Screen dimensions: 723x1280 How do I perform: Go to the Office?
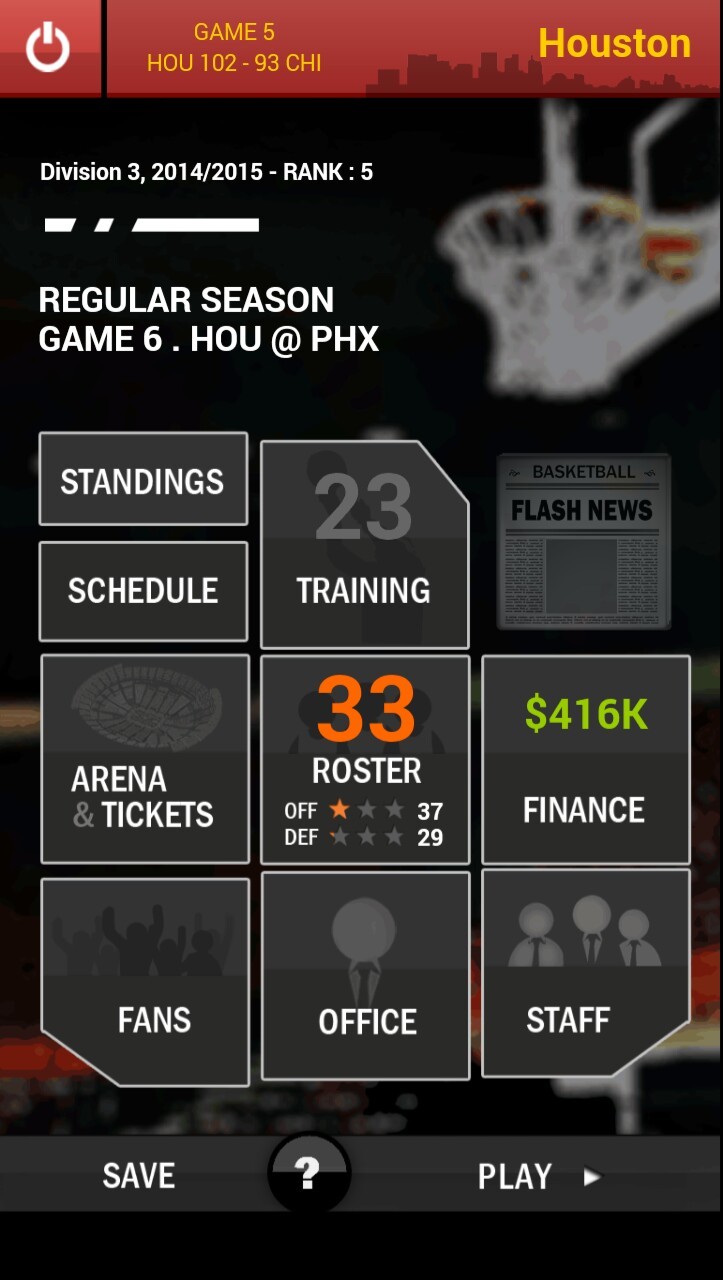pos(365,976)
